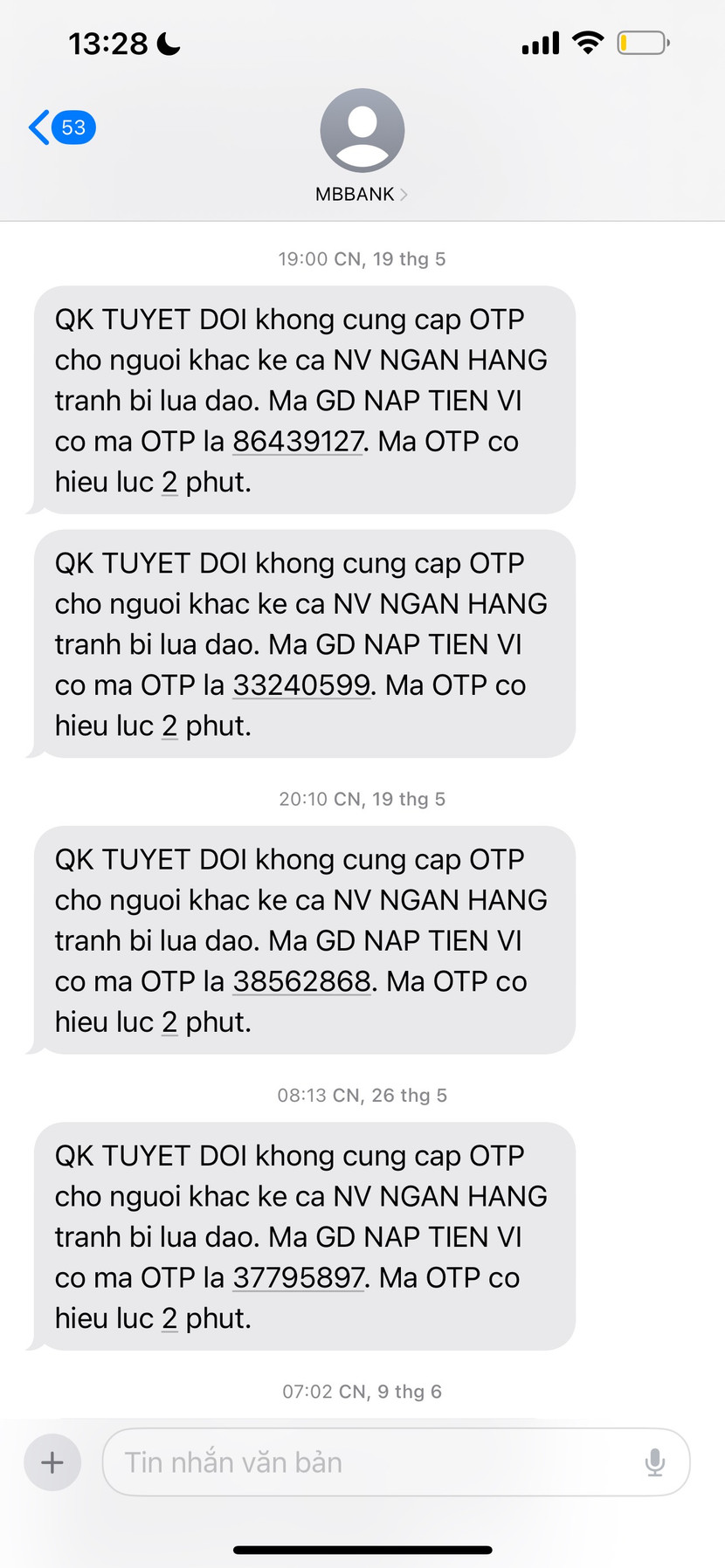Tap the battery indicator

pyautogui.click(x=644, y=41)
